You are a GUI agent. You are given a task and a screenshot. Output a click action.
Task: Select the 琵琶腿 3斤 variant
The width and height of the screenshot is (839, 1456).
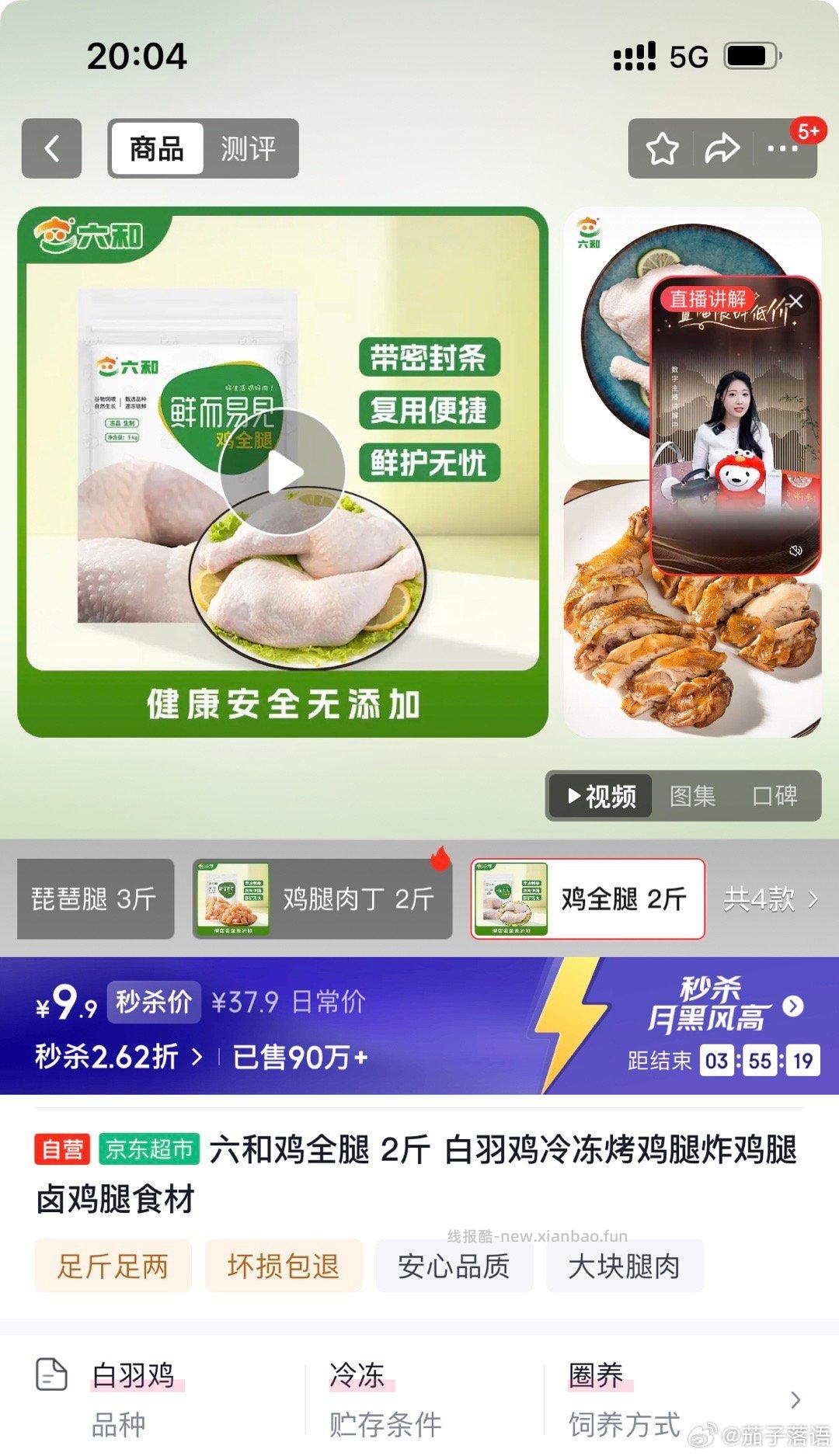pos(93,898)
